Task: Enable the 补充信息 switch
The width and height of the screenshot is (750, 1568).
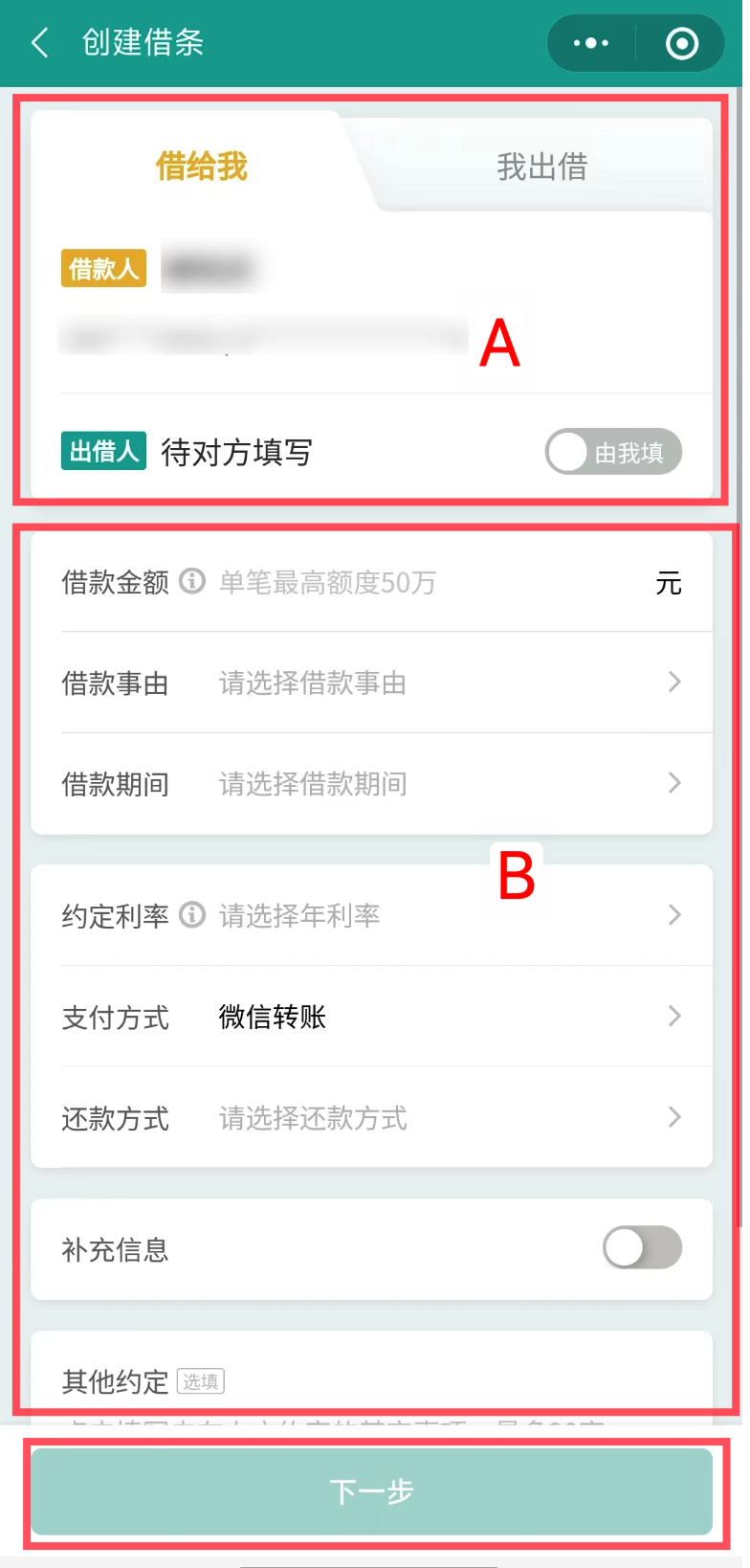Action: [x=642, y=1248]
